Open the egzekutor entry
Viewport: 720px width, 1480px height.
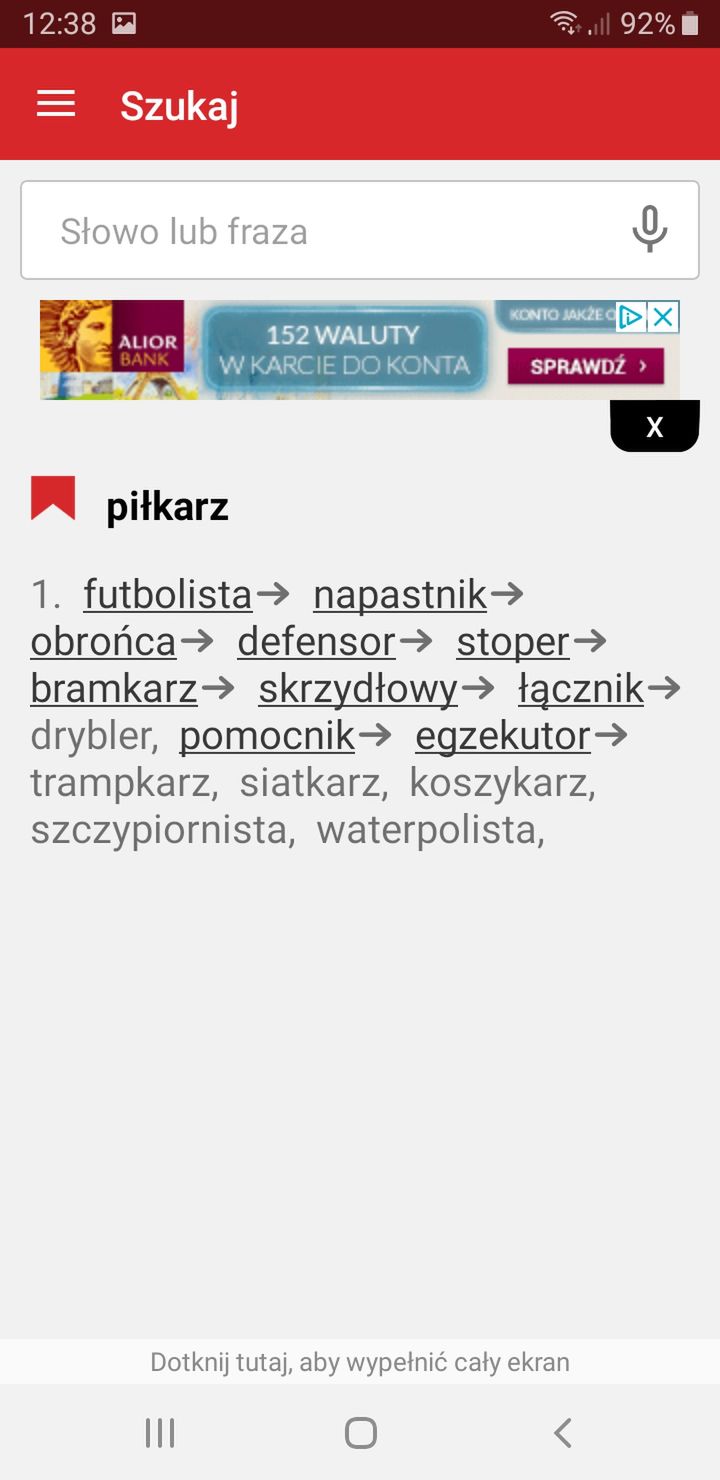click(503, 735)
